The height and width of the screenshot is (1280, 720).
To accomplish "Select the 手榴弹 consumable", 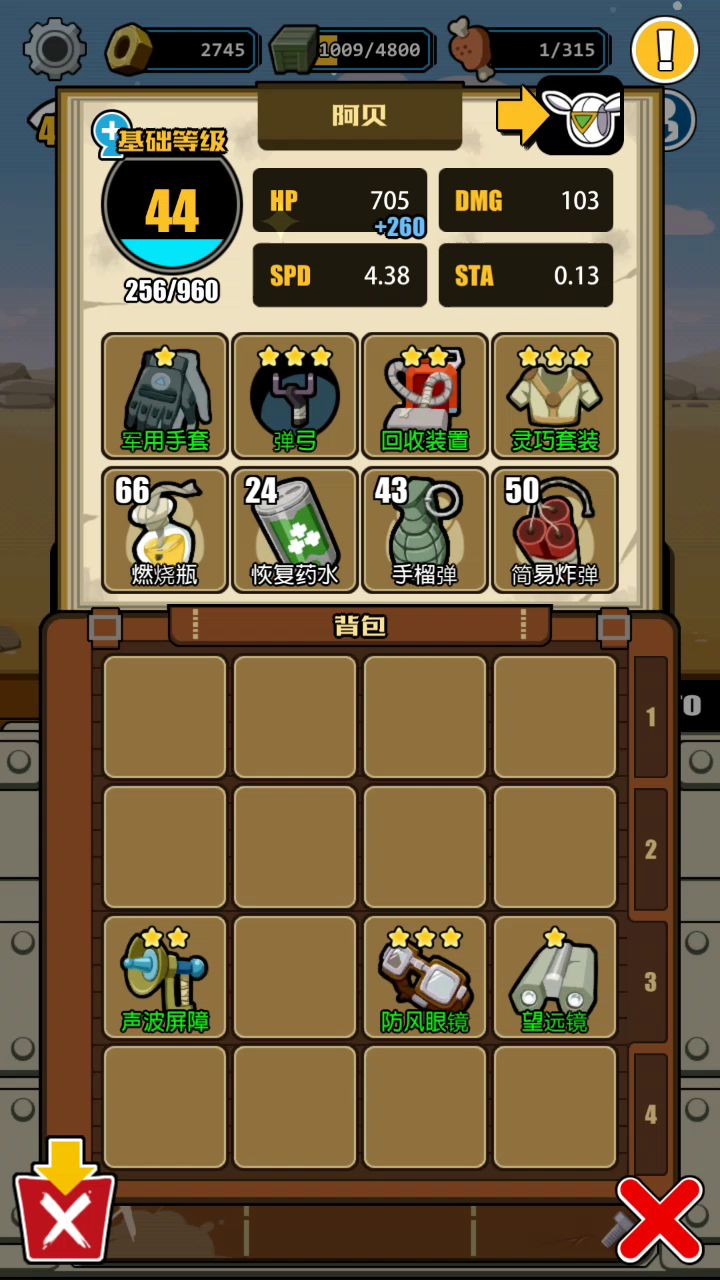I will click(x=425, y=530).
